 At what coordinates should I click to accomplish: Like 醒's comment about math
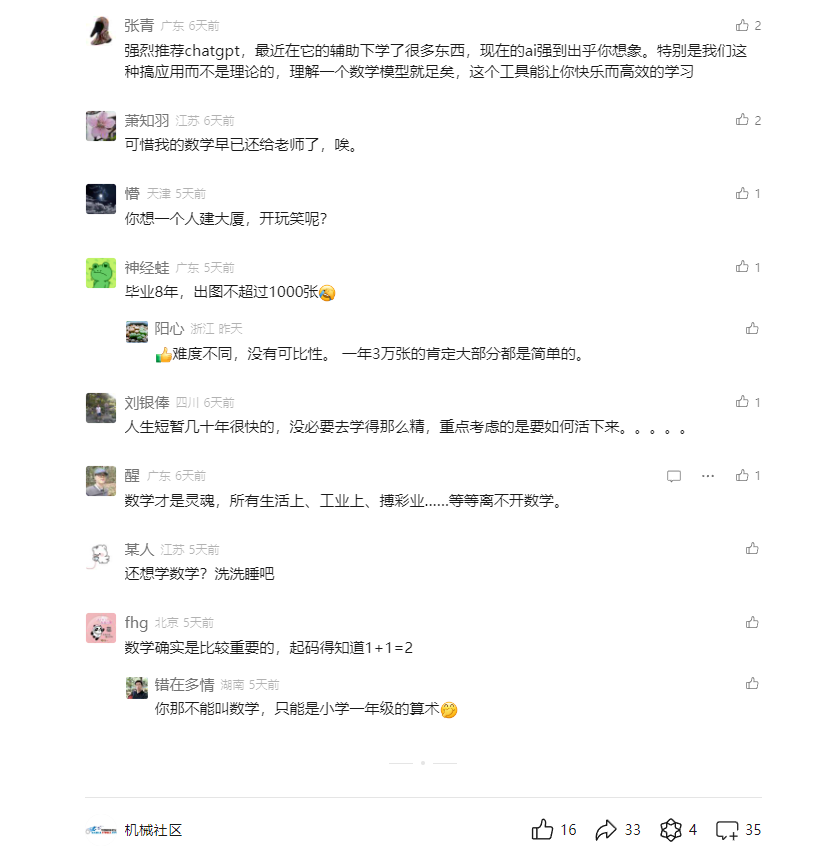tap(742, 476)
